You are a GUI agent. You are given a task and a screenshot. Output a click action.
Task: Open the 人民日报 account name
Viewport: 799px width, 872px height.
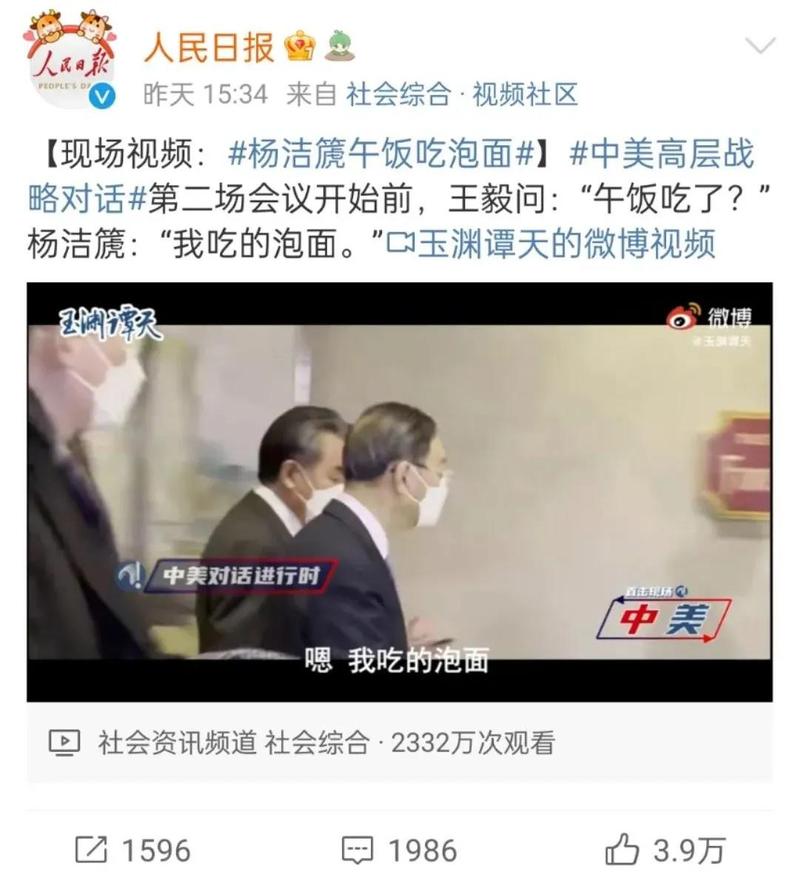(208, 45)
